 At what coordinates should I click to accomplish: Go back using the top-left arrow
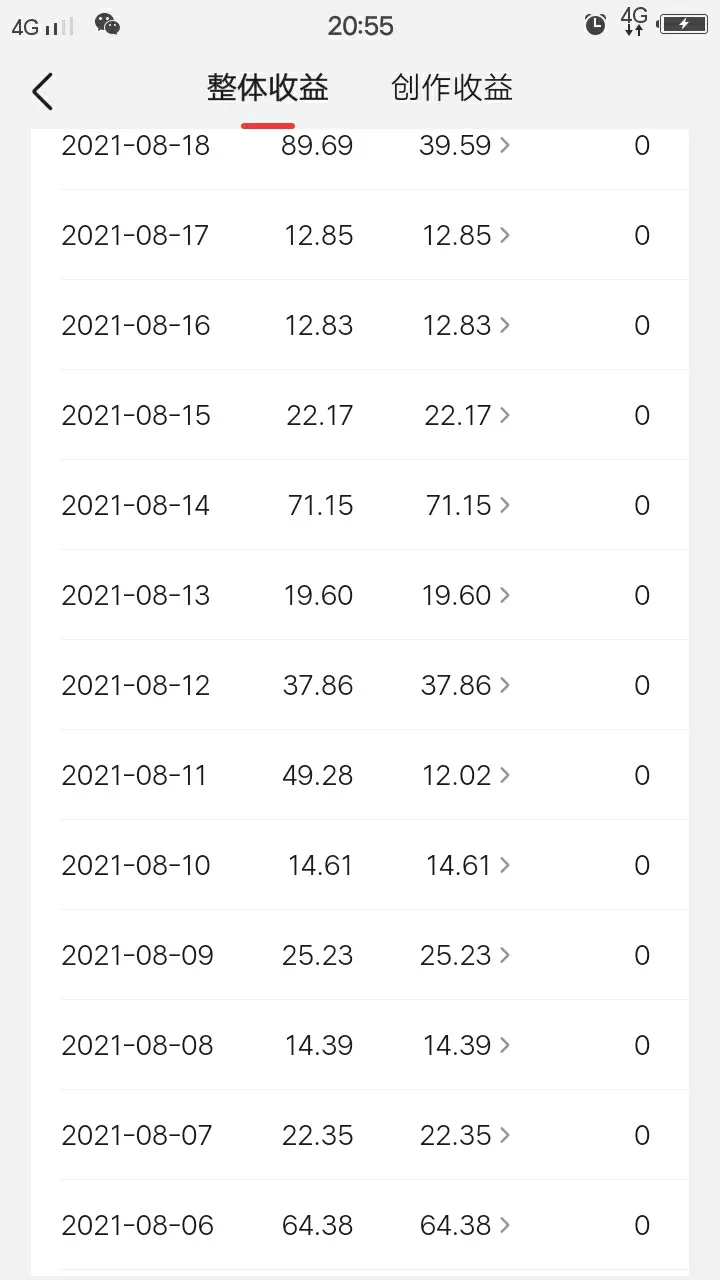click(x=42, y=91)
